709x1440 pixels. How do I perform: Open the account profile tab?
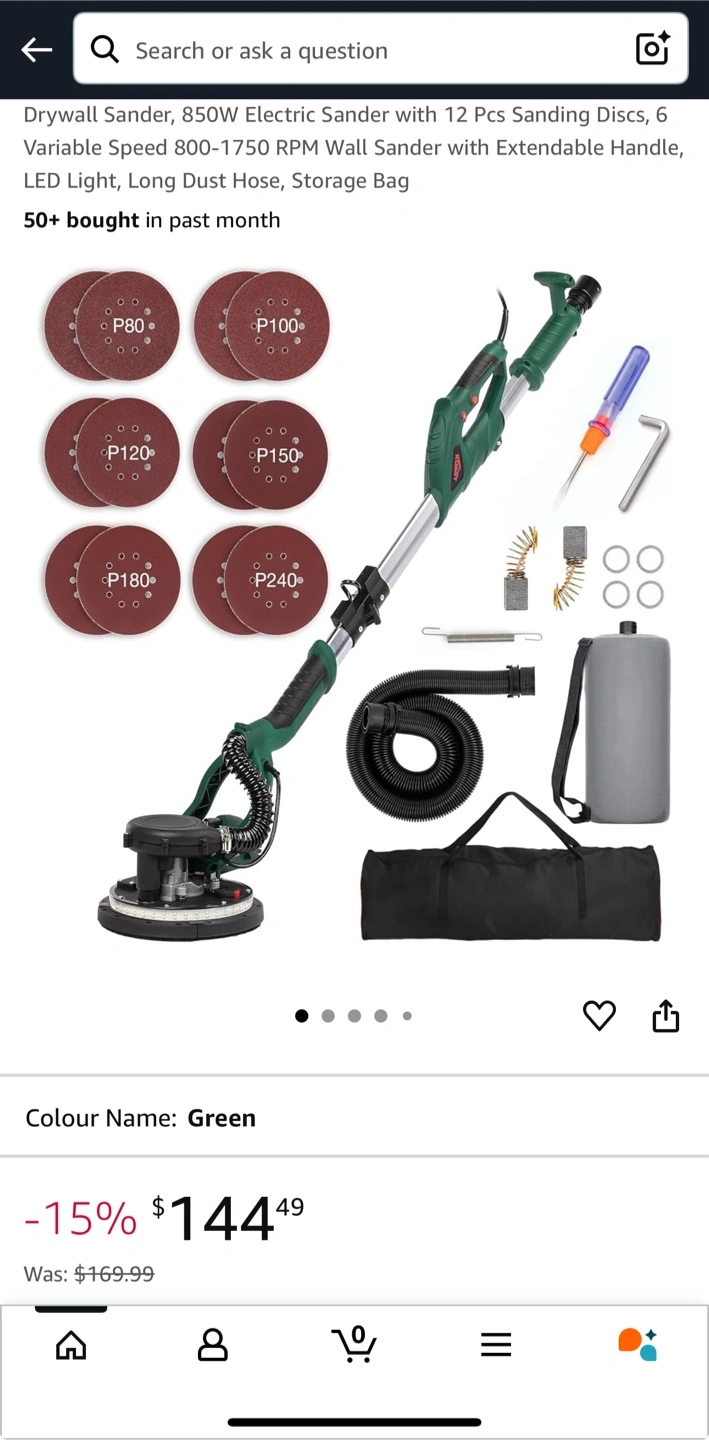point(212,1345)
